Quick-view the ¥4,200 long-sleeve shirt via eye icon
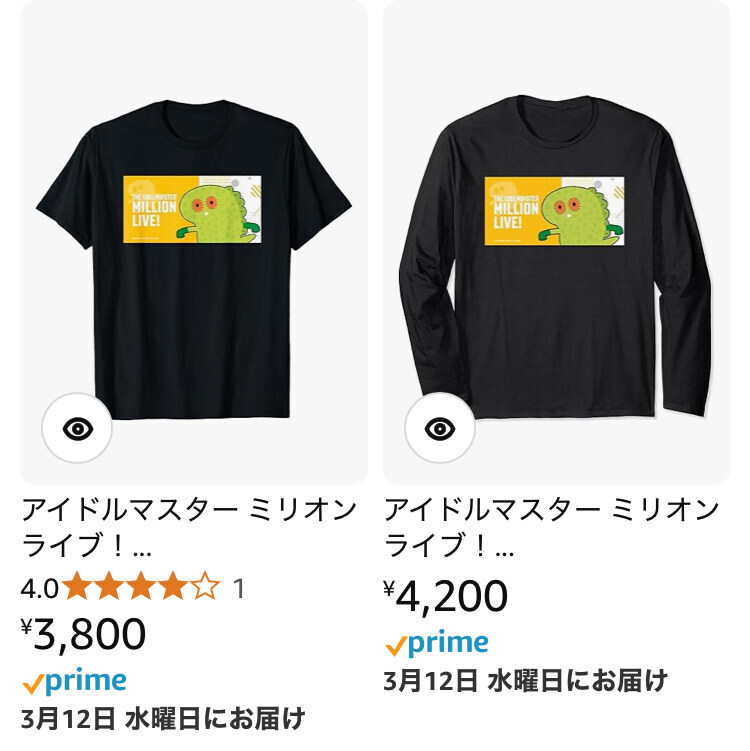 pyautogui.click(x=439, y=429)
